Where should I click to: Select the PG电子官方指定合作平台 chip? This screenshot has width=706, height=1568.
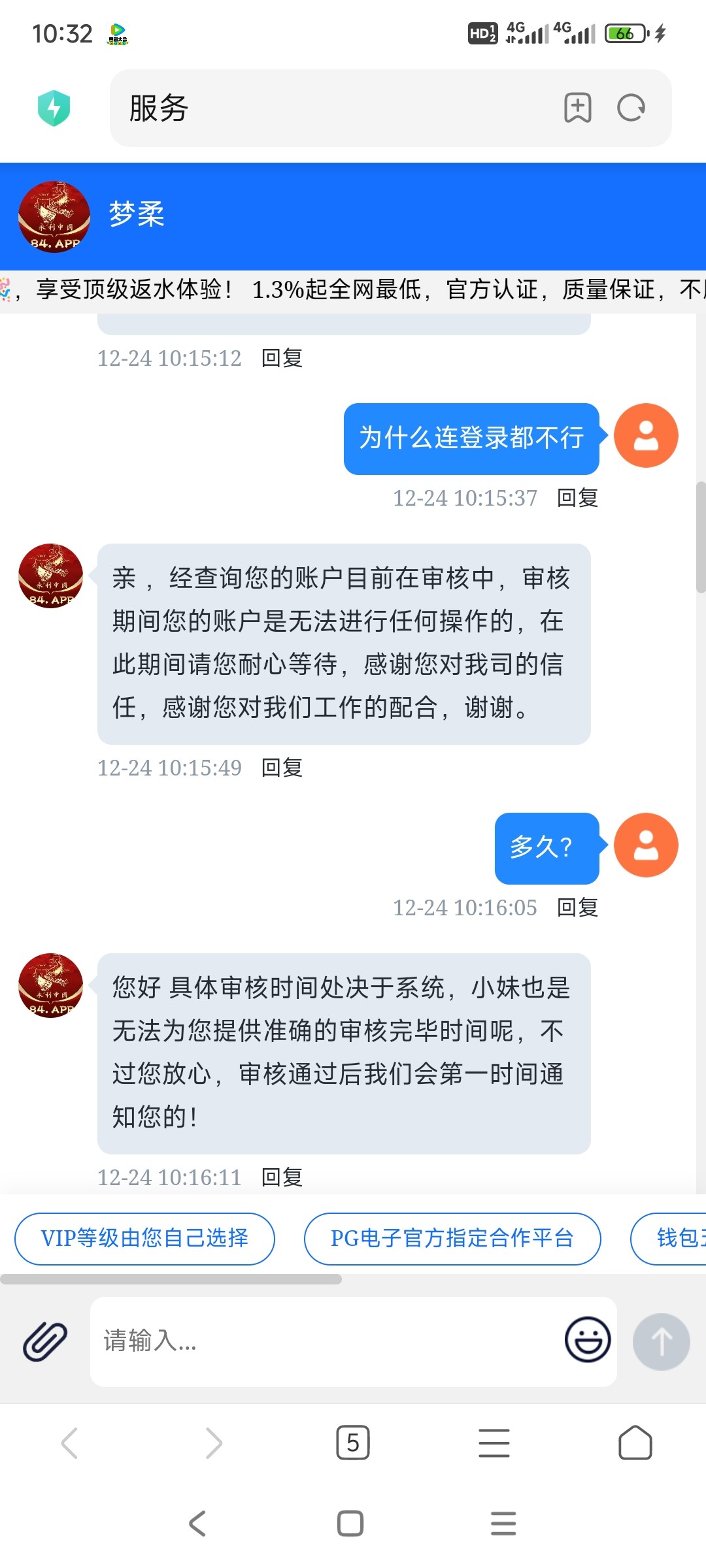click(x=452, y=1238)
